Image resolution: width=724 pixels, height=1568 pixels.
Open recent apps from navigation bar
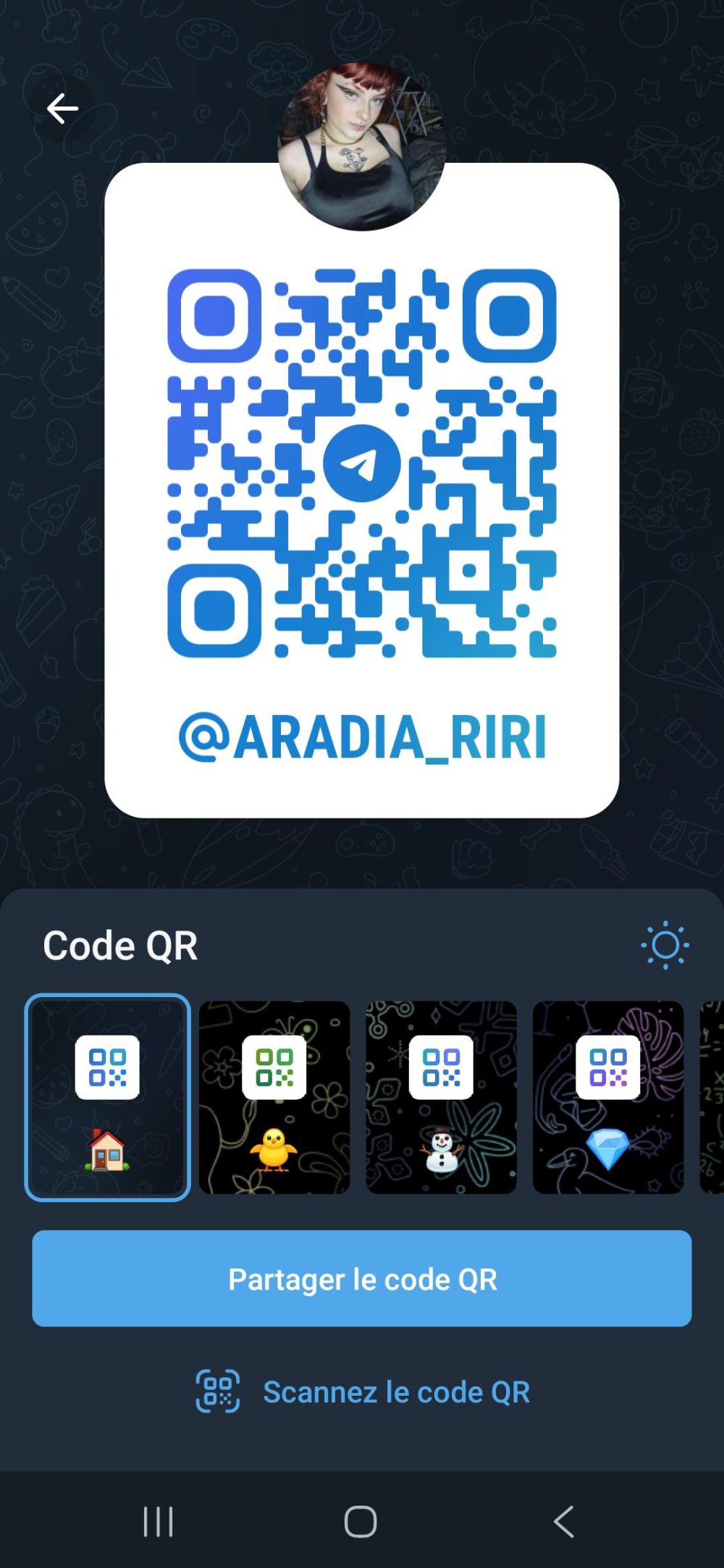pyautogui.click(x=158, y=1521)
